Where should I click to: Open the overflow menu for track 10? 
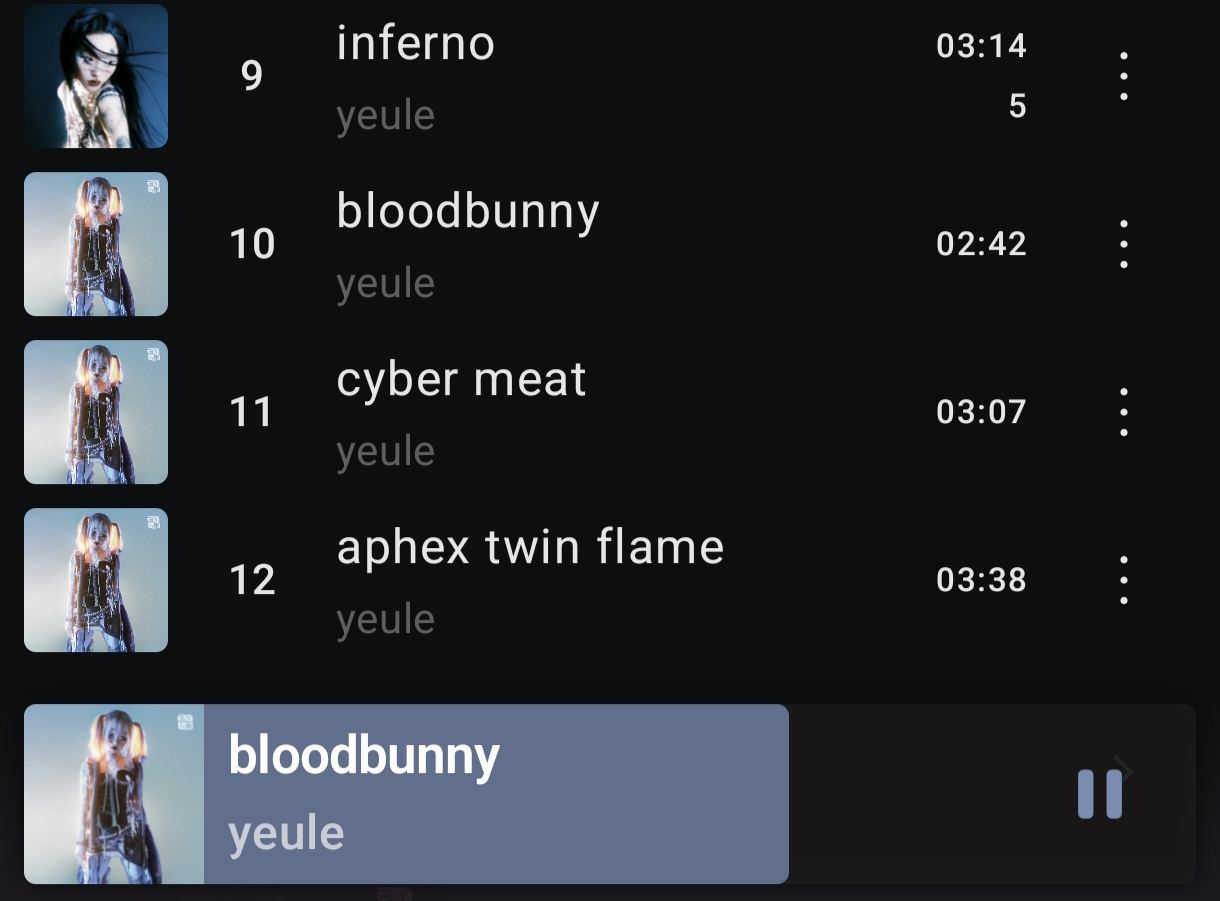click(x=1124, y=244)
